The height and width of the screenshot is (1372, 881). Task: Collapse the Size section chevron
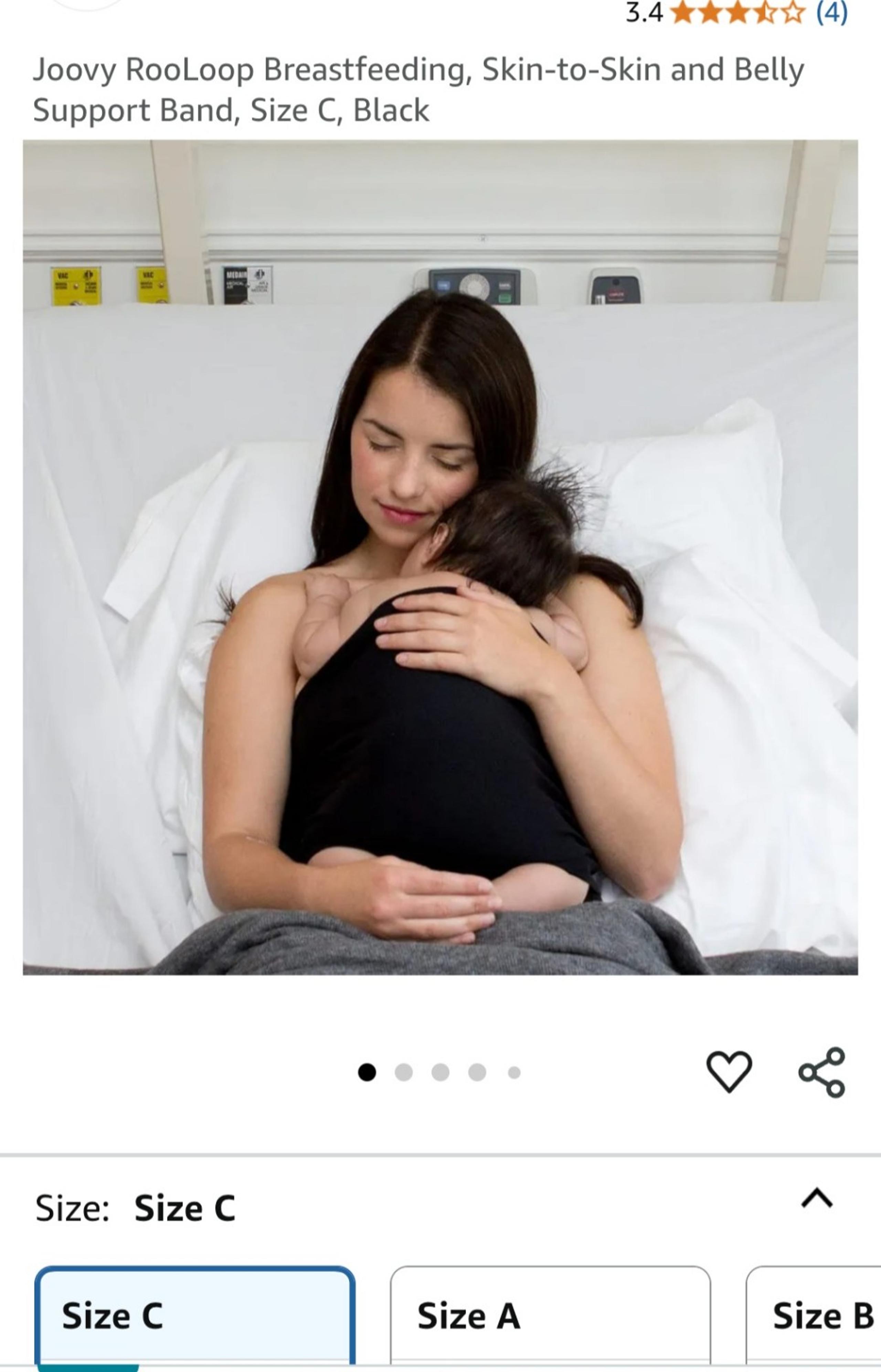pos(816,1197)
